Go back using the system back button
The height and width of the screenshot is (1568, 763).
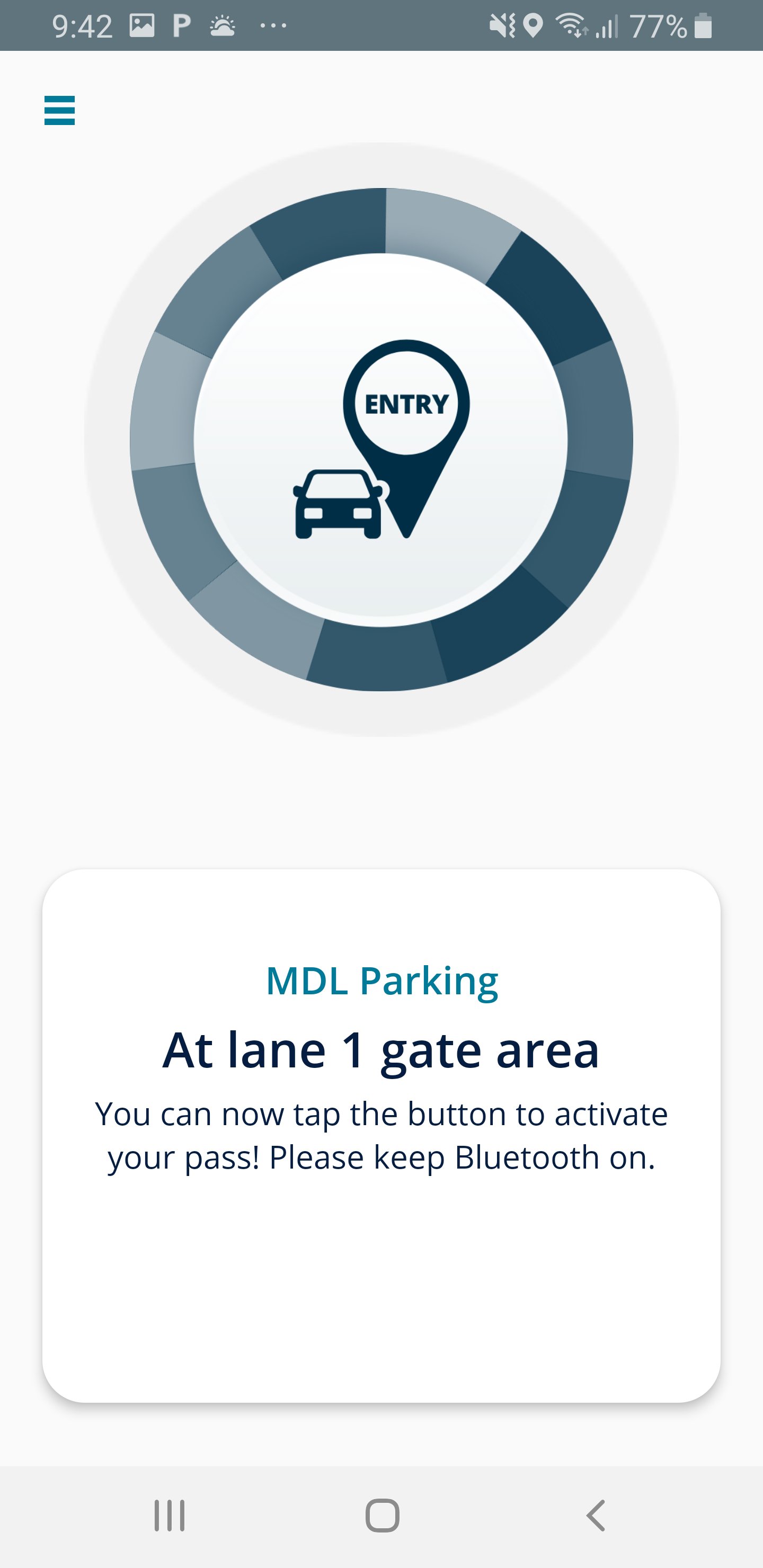coord(596,1515)
